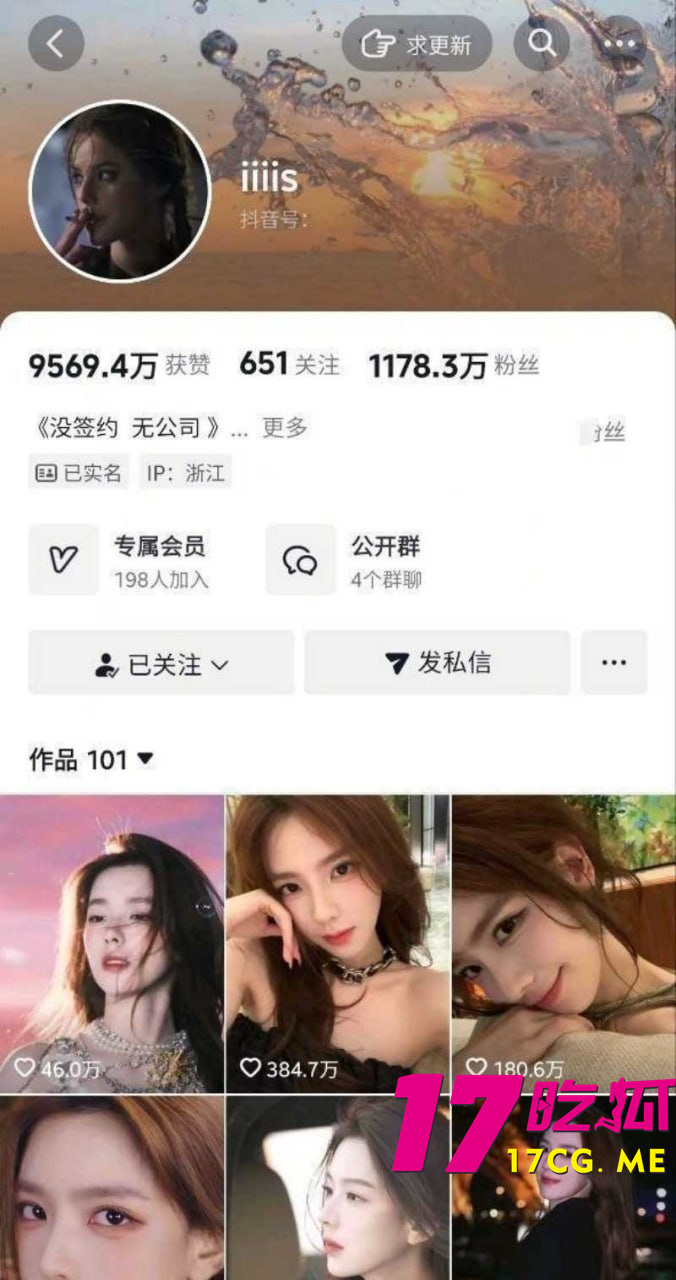Open search on this profile

pyautogui.click(x=541, y=43)
